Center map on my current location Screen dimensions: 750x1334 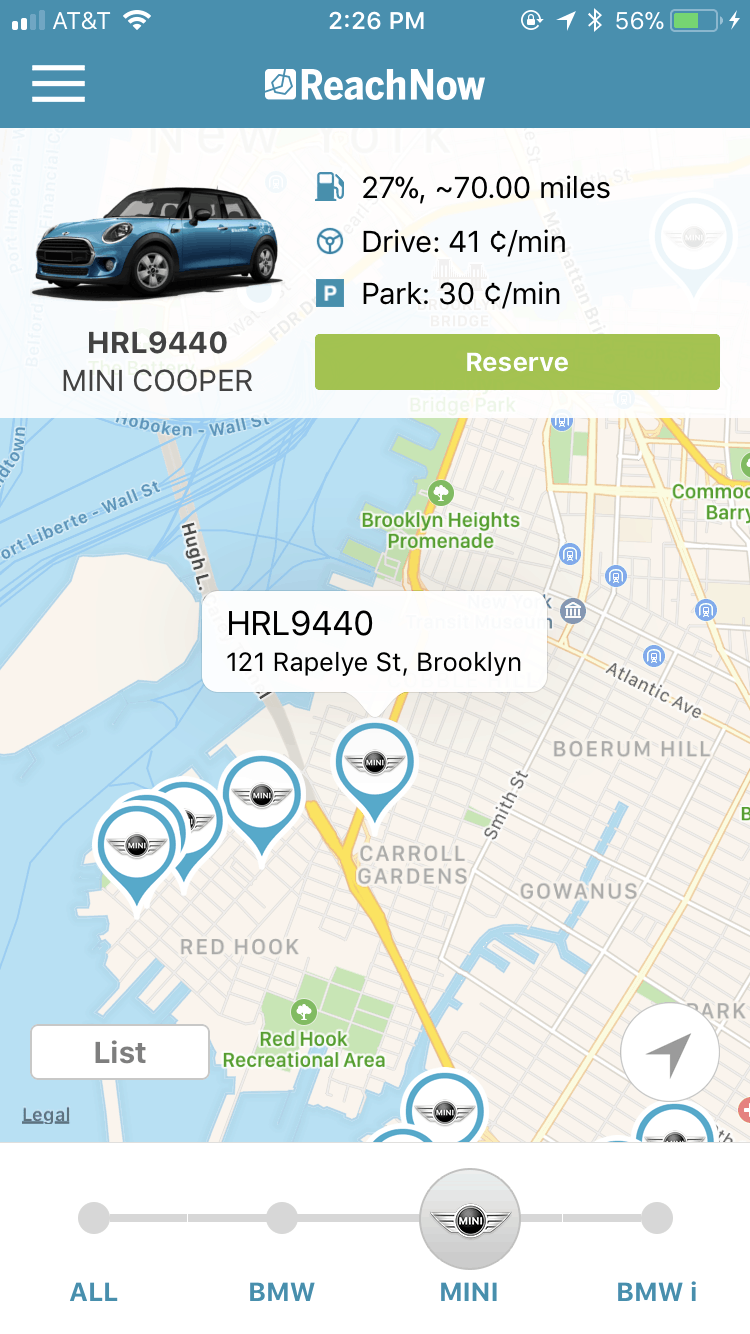tap(670, 1052)
